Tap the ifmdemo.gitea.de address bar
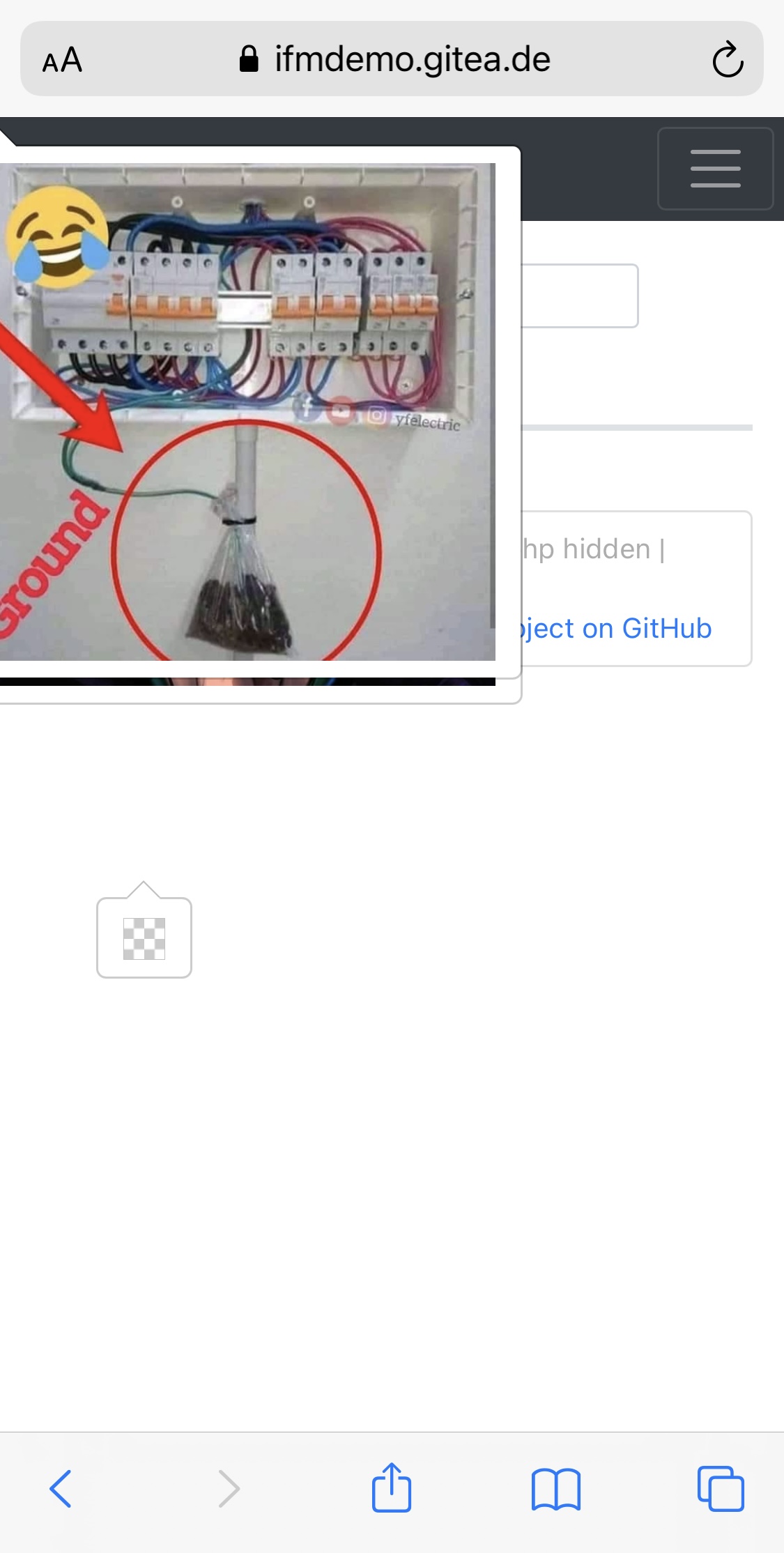Image resolution: width=784 pixels, height=1553 pixels. tap(411, 60)
